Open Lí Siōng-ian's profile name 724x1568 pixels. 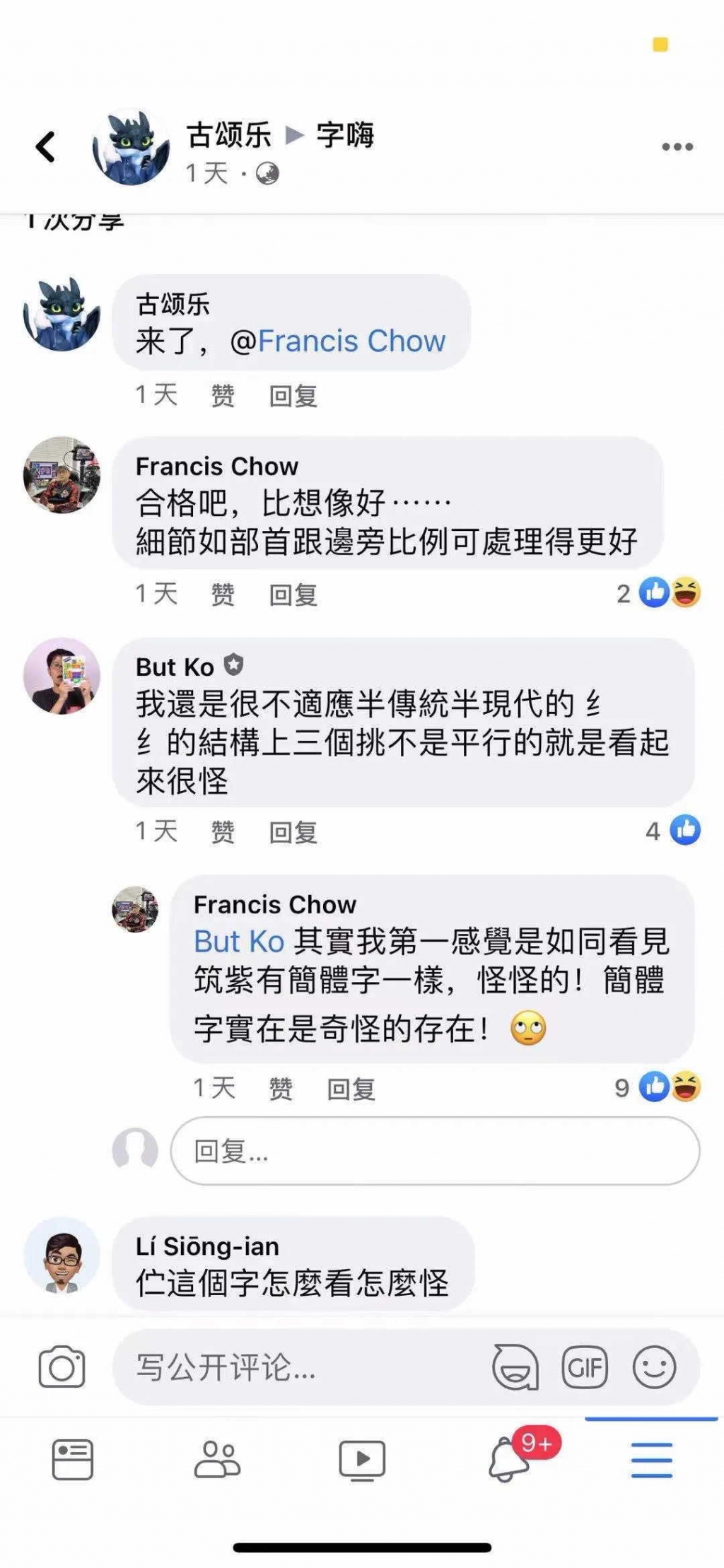pos(207,1246)
